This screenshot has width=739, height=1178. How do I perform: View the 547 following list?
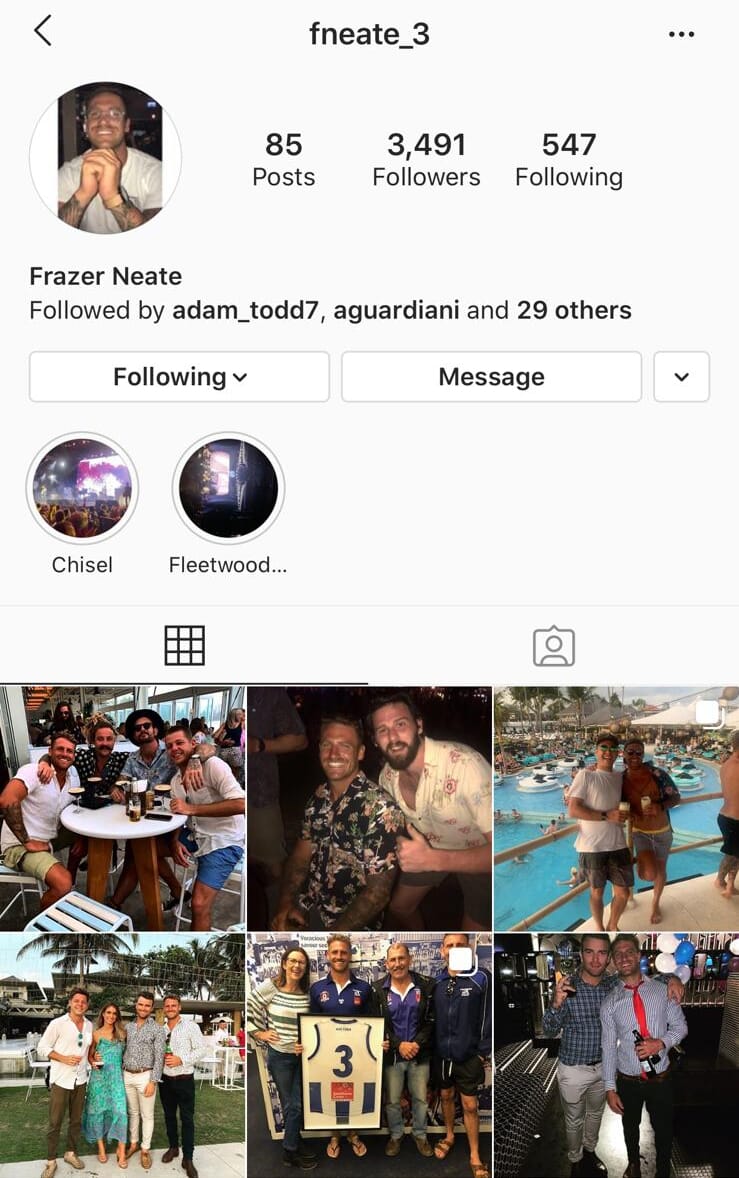coord(568,160)
